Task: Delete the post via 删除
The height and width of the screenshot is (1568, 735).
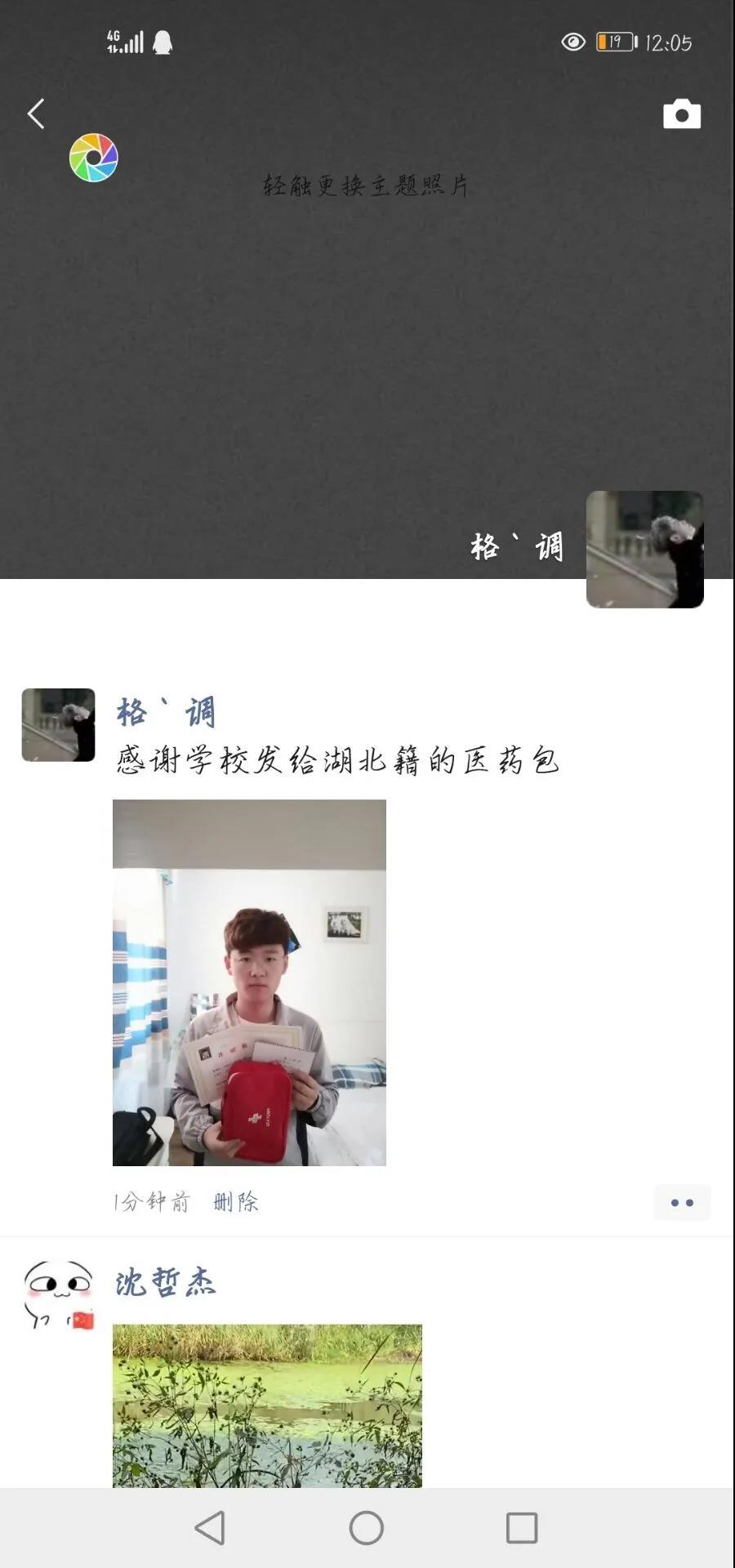Action: click(x=236, y=1201)
